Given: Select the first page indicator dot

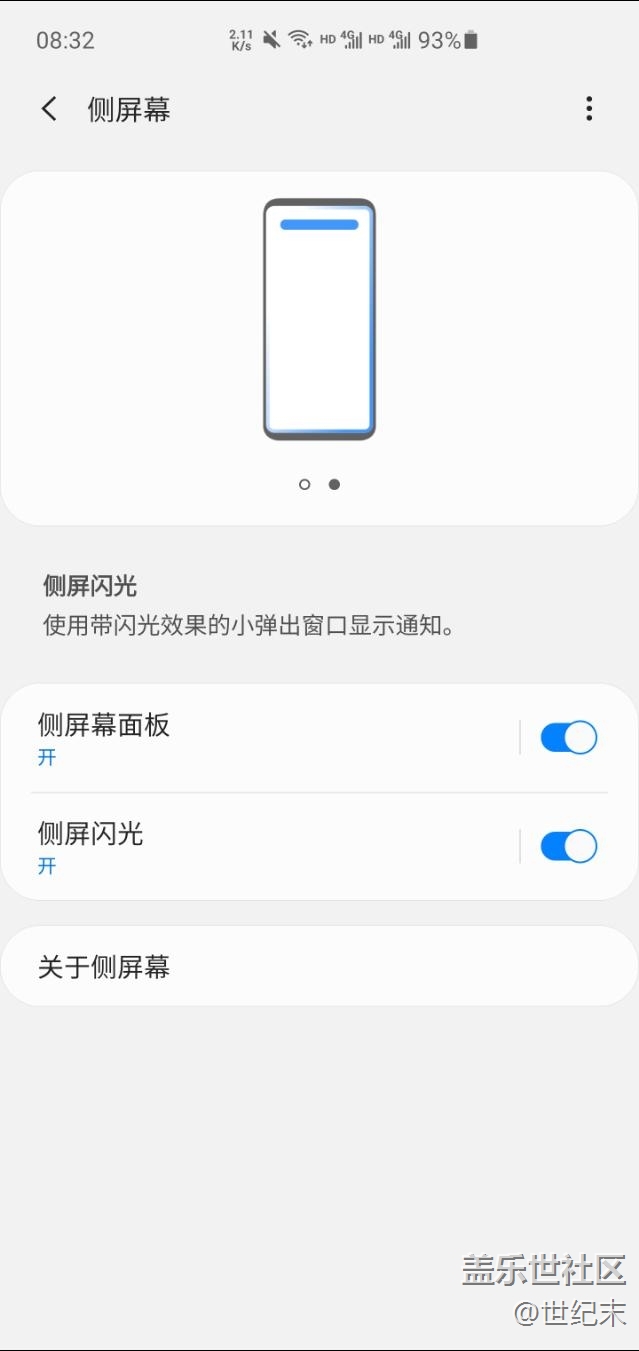Looking at the screenshot, I should 305,484.
